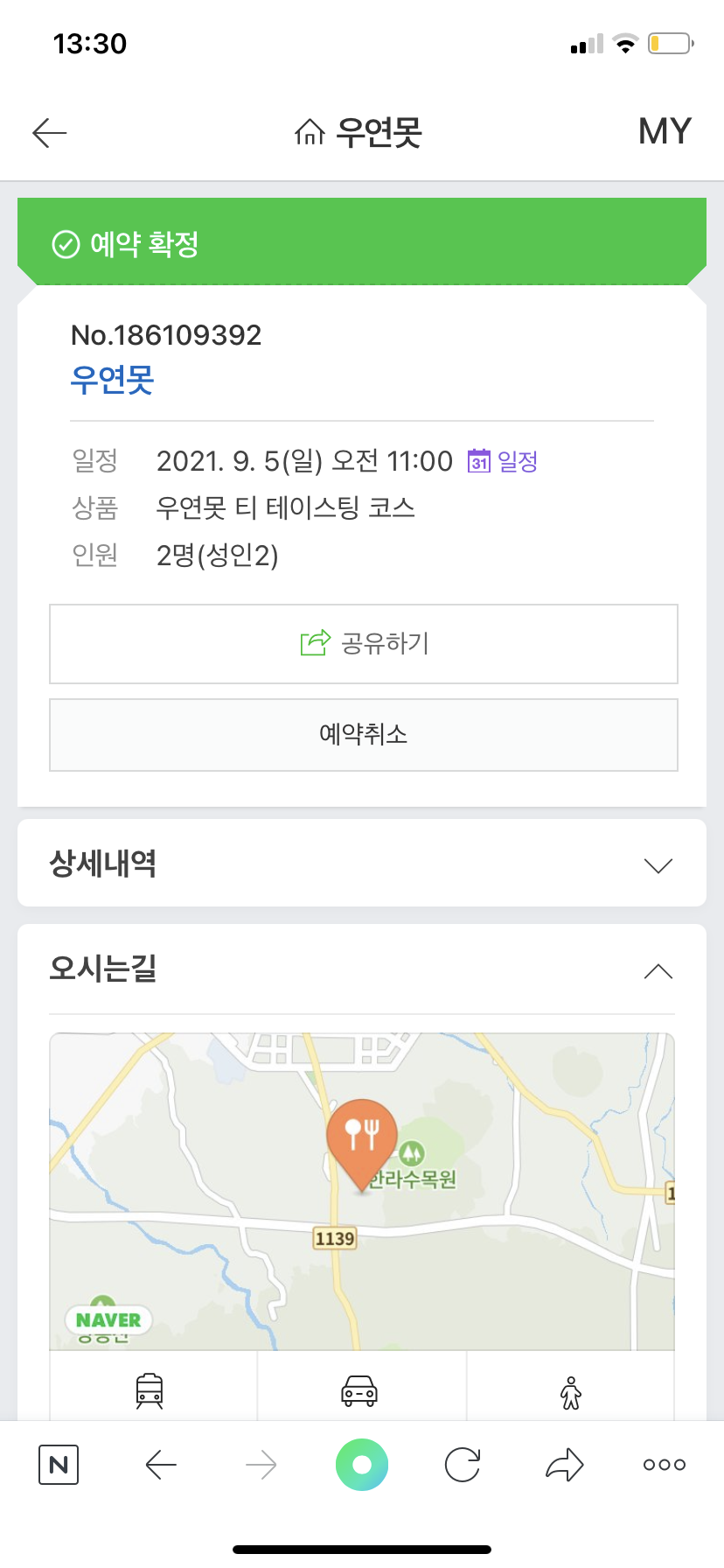Select walking directions
The width and height of the screenshot is (724, 1568).
click(571, 1390)
